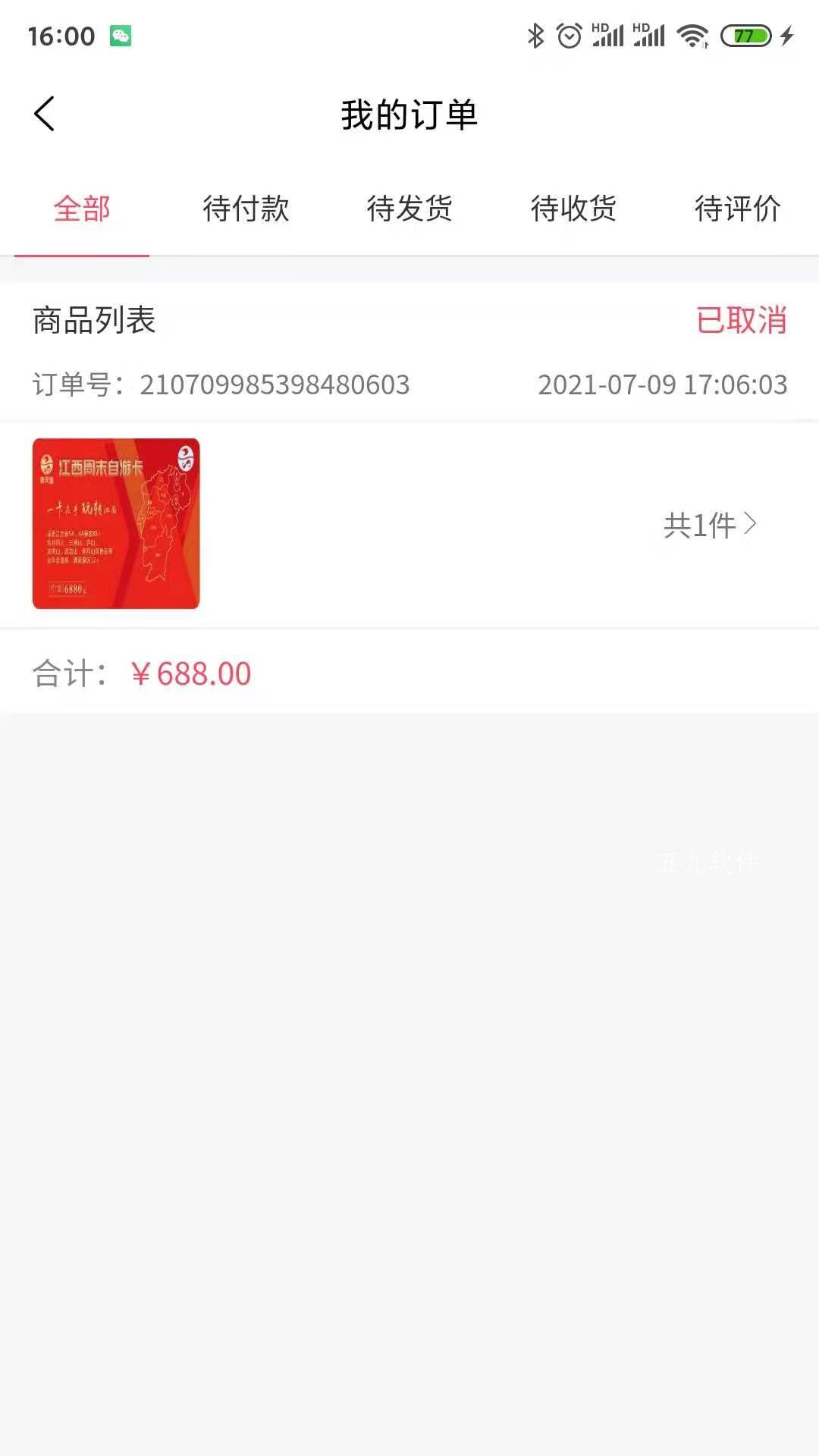Open the 江西周末自游卡 product thumbnail
Screen dimensions: 819x1456
(116, 523)
